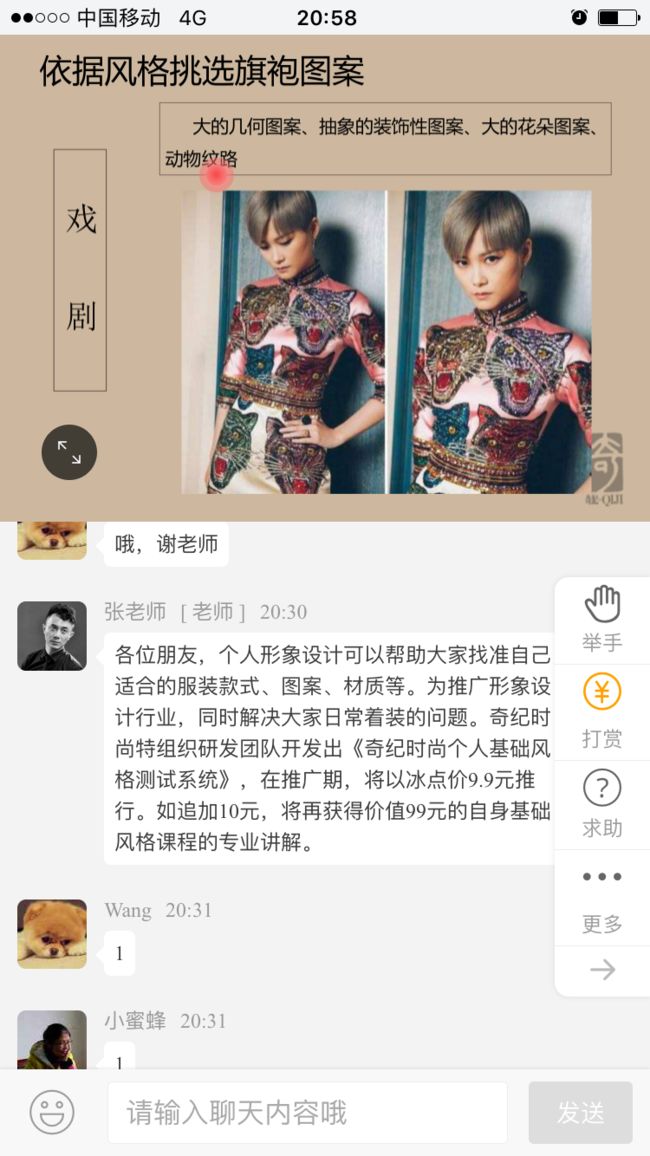Open the emoji picker
The height and width of the screenshot is (1156, 650).
52,1113
